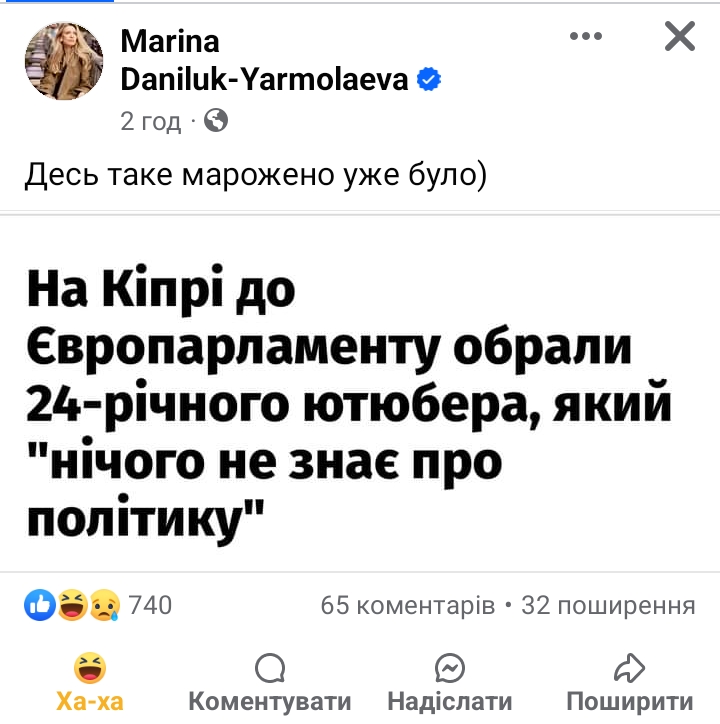Open Marina Daniluk-Yarmolaeva's profile picture
The height and width of the screenshot is (724, 720).
(64, 62)
